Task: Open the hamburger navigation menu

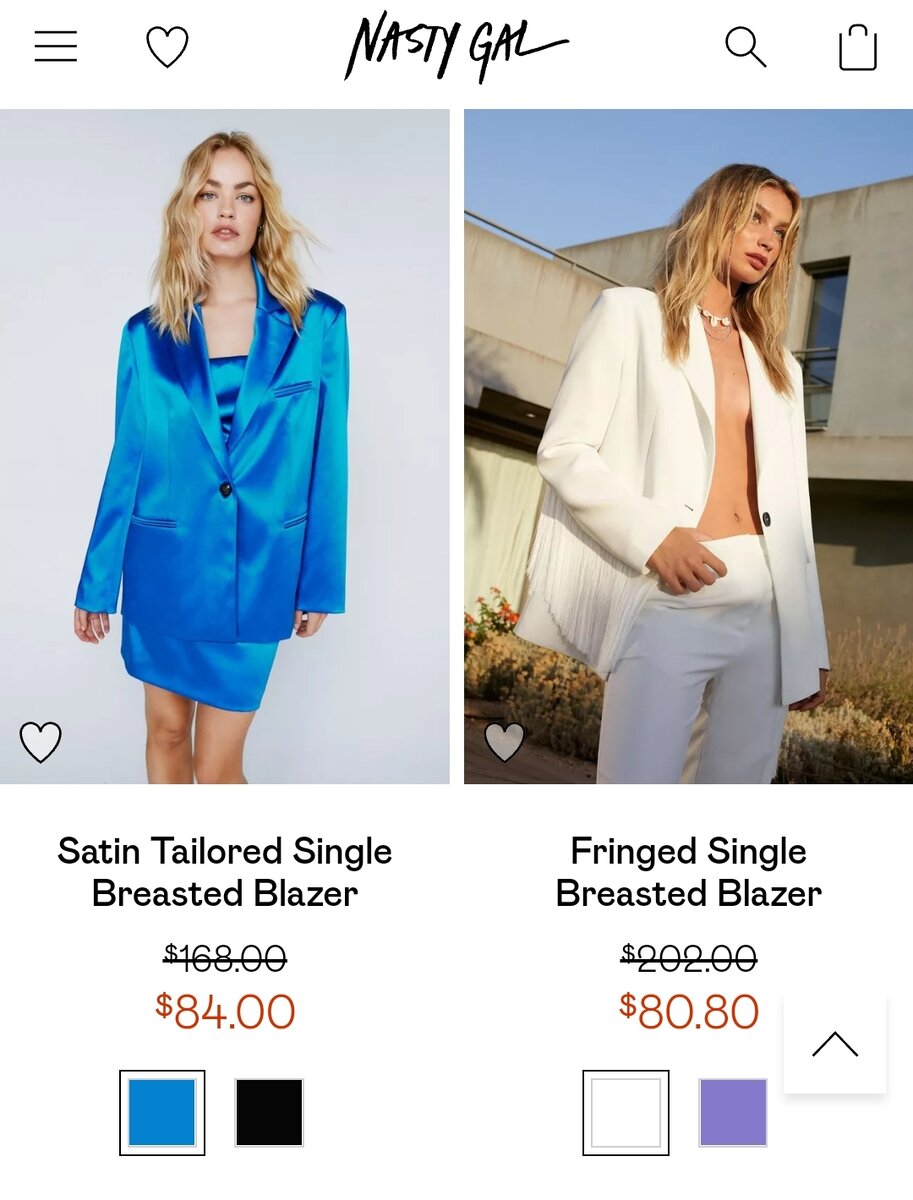Action: coord(55,46)
